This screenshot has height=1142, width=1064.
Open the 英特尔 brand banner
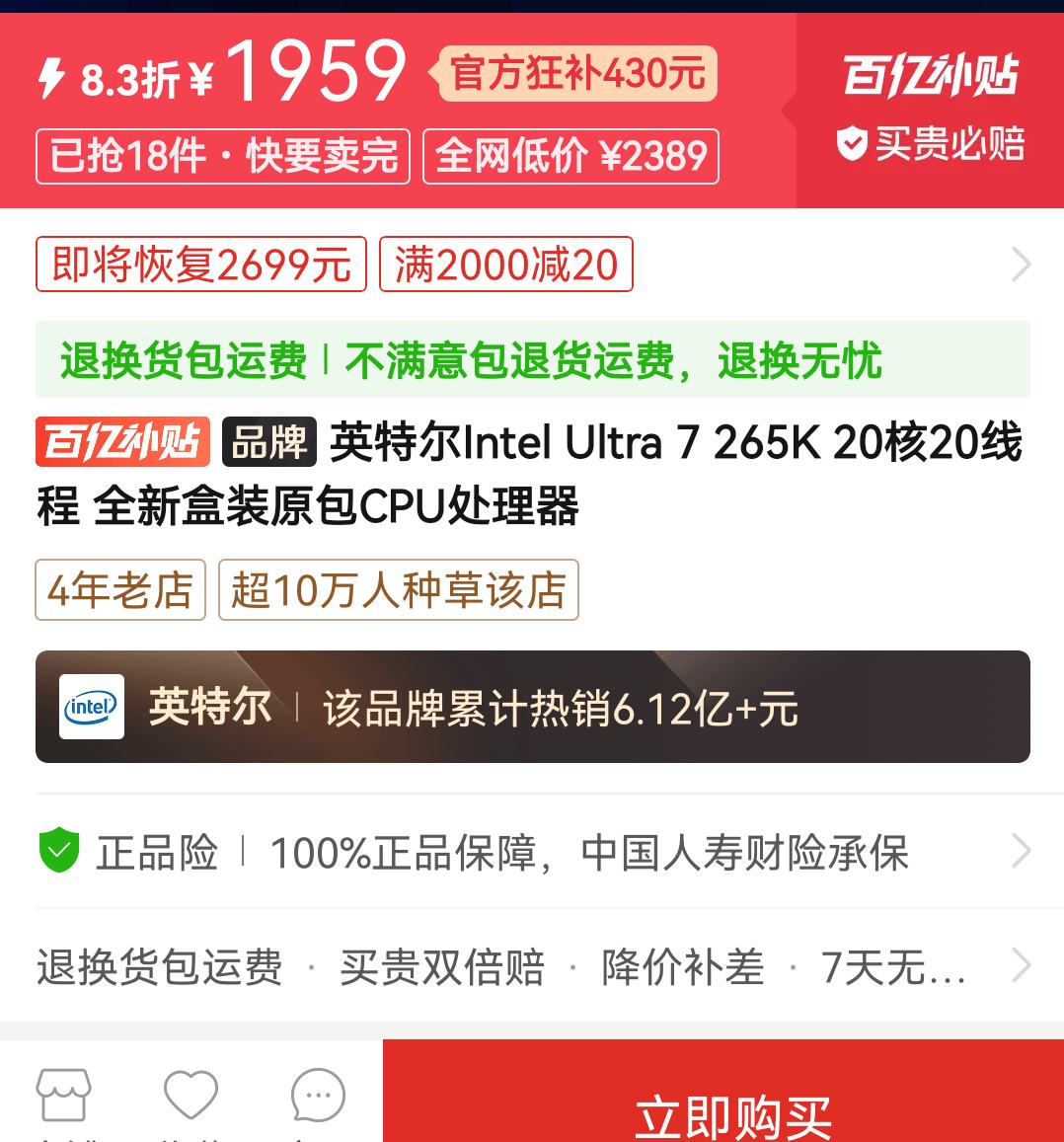click(x=533, y=707)
